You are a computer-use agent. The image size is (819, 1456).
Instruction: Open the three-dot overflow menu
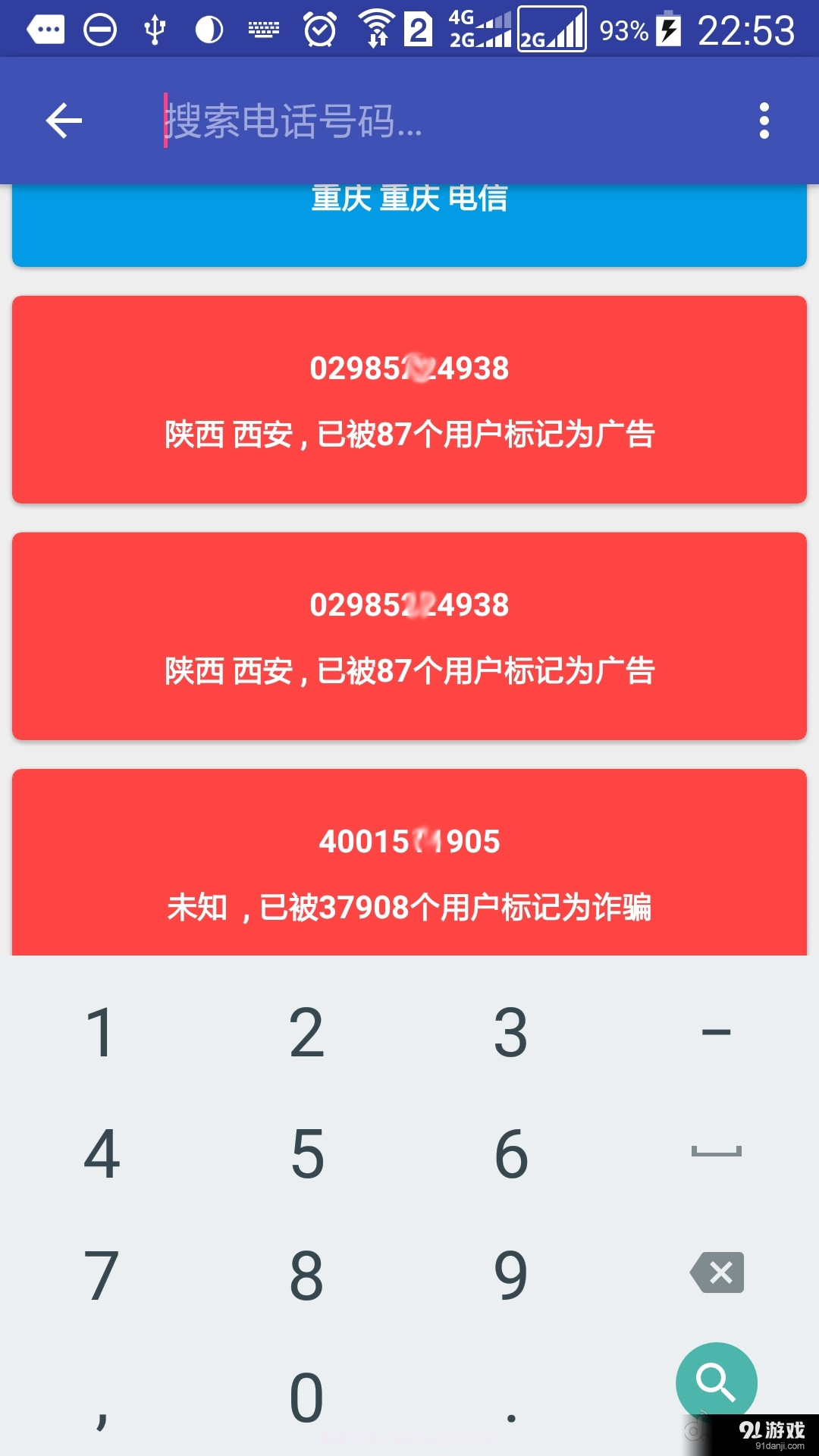[x=764, y=121]
